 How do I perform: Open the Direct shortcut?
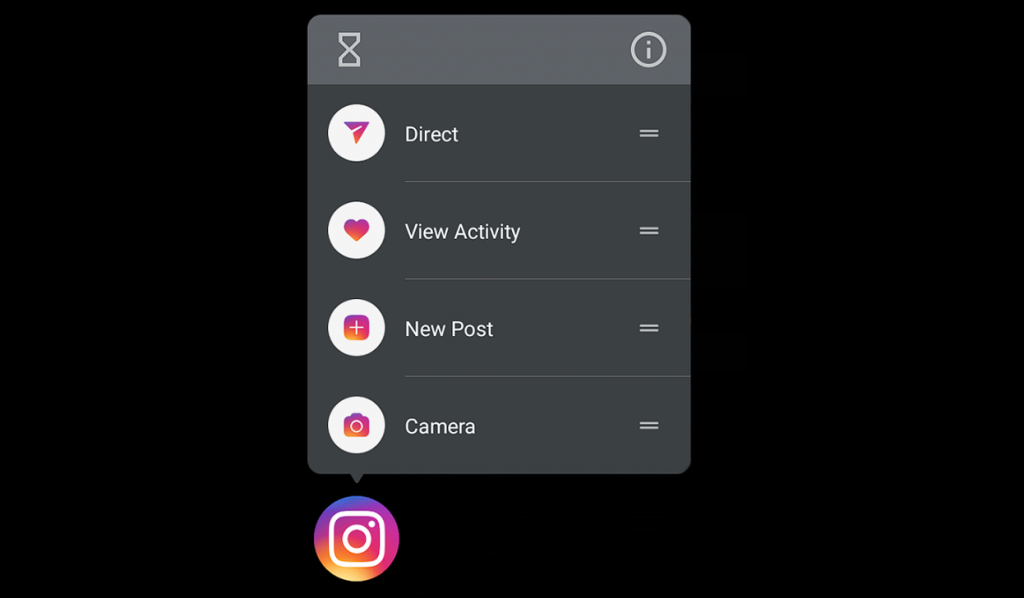coord(432,134)
